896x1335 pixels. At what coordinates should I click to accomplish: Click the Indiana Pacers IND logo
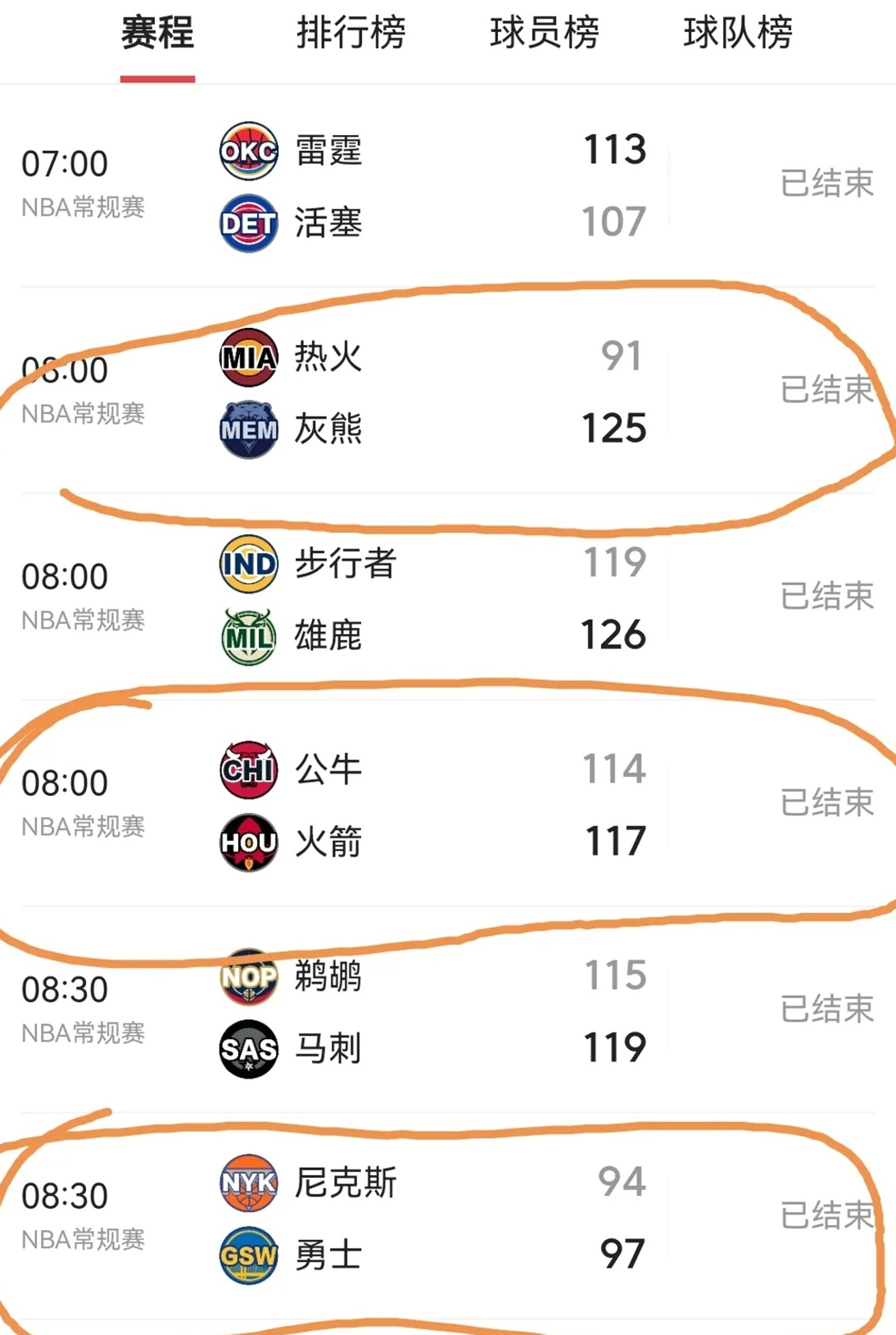tap(249, 562)
